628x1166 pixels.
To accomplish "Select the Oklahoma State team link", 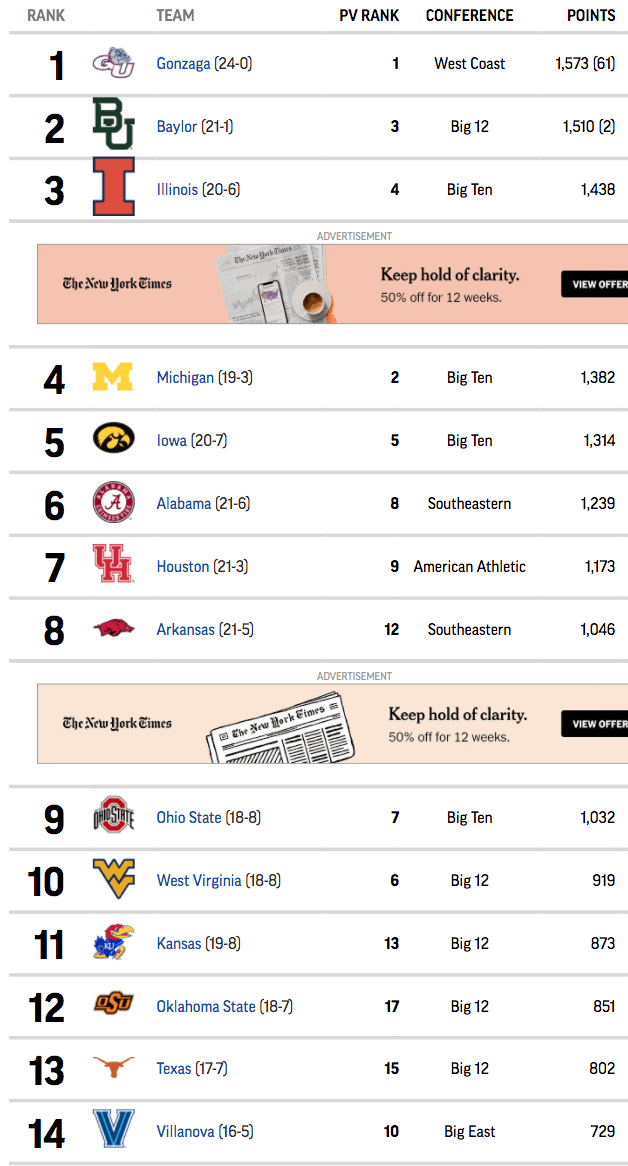I will pyautogui.click(x=206, y=1006).
